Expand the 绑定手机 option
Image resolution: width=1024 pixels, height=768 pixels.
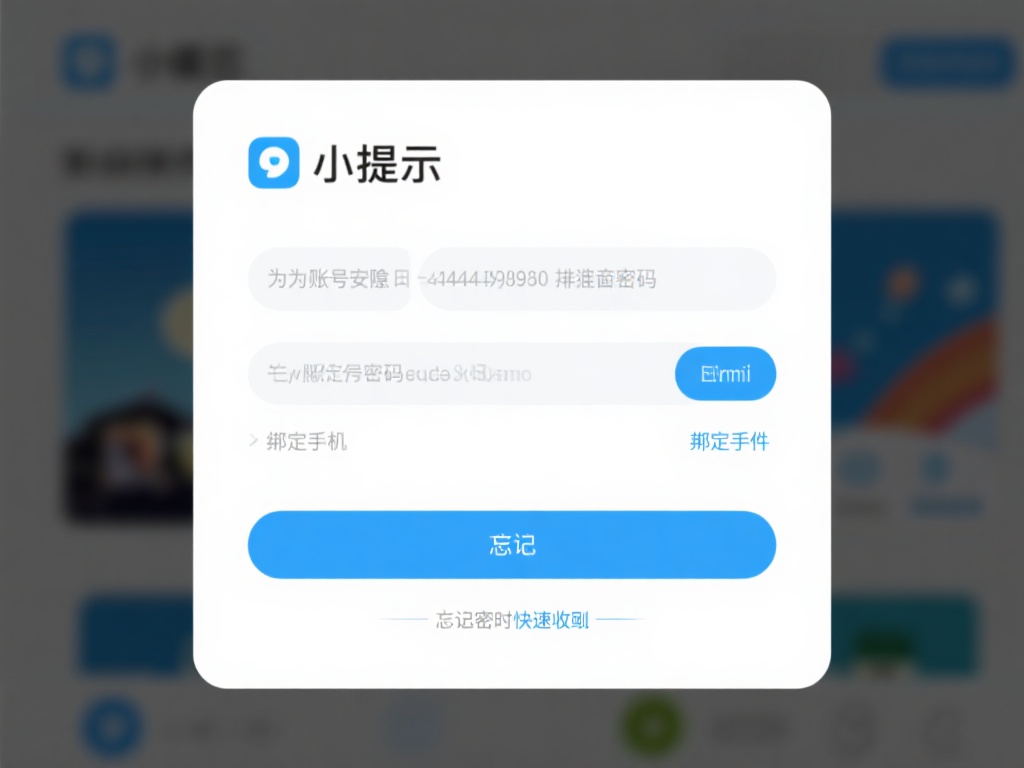point(300,441)
